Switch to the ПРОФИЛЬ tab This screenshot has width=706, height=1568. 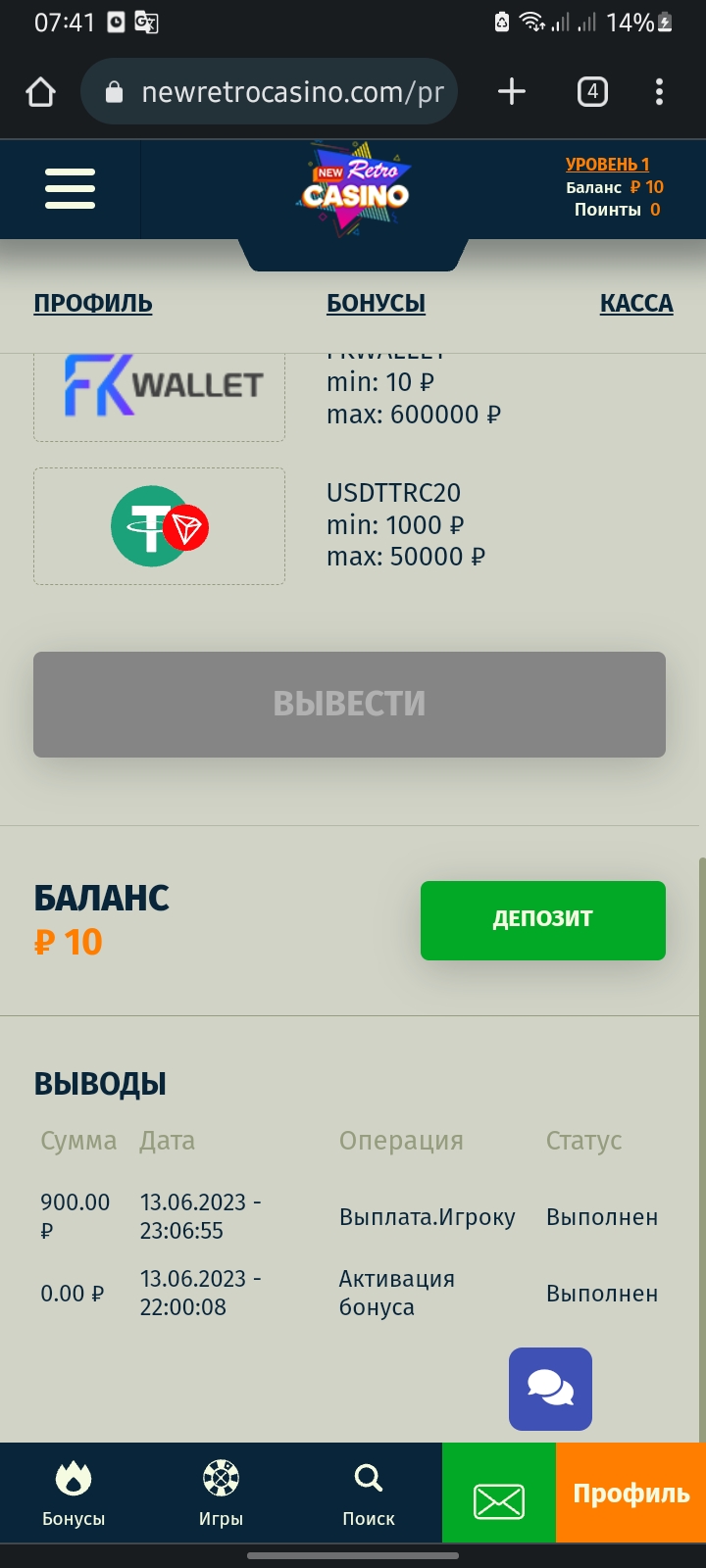(93, 303)
